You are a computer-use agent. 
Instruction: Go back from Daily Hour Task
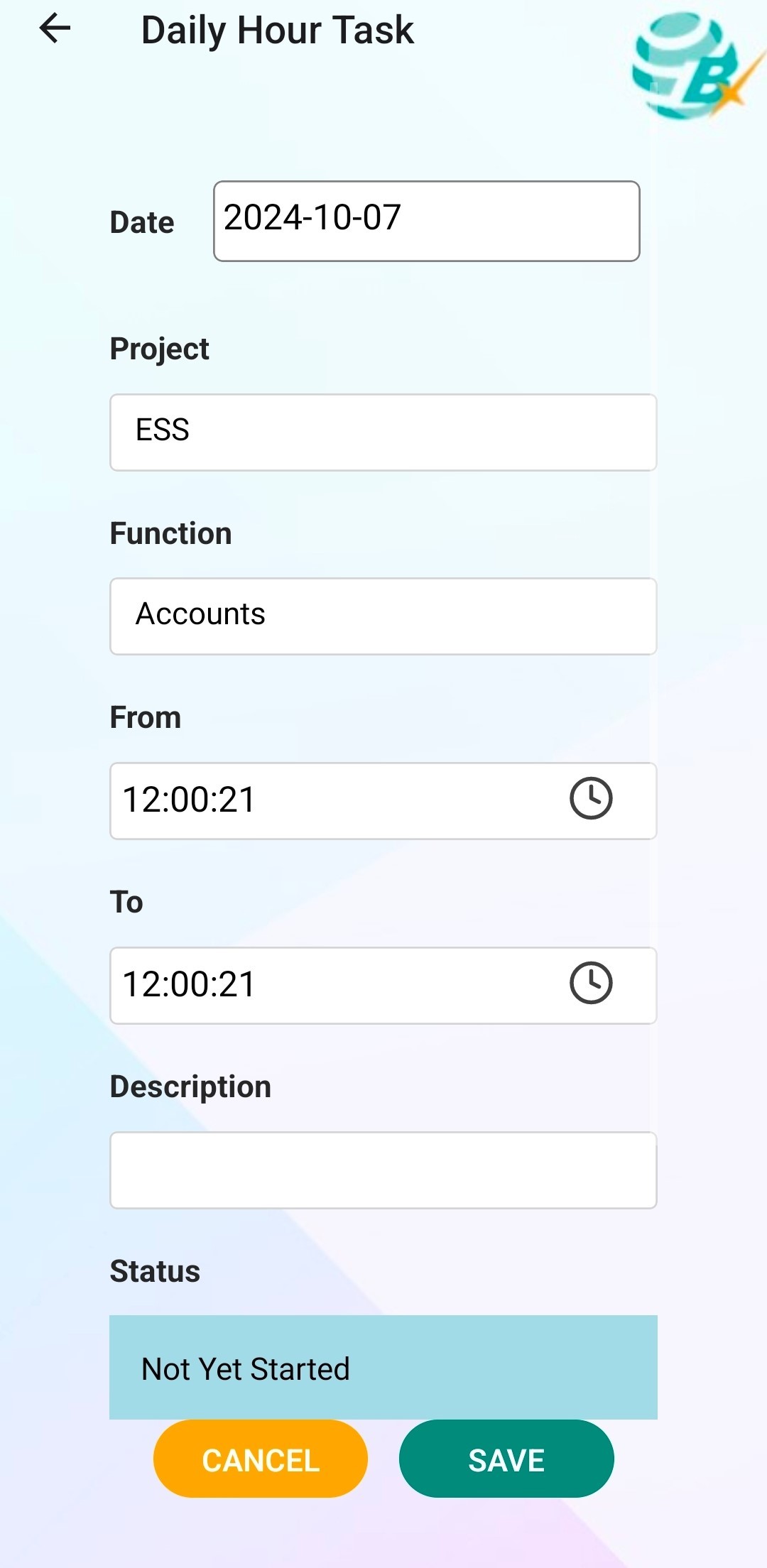[55, 29]
